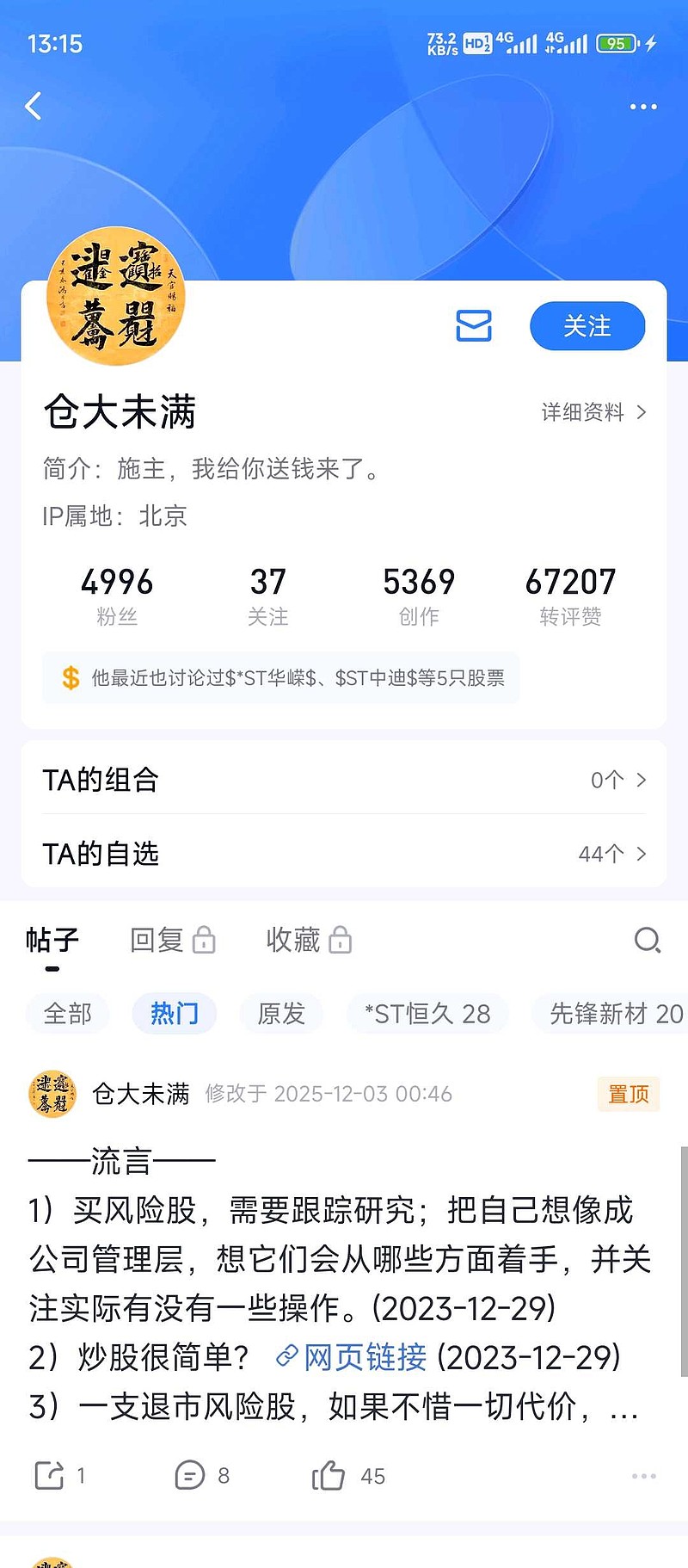688x1568 pixels.
Task: Tap the 粉丝 follower count
Action: click(118, 594)
